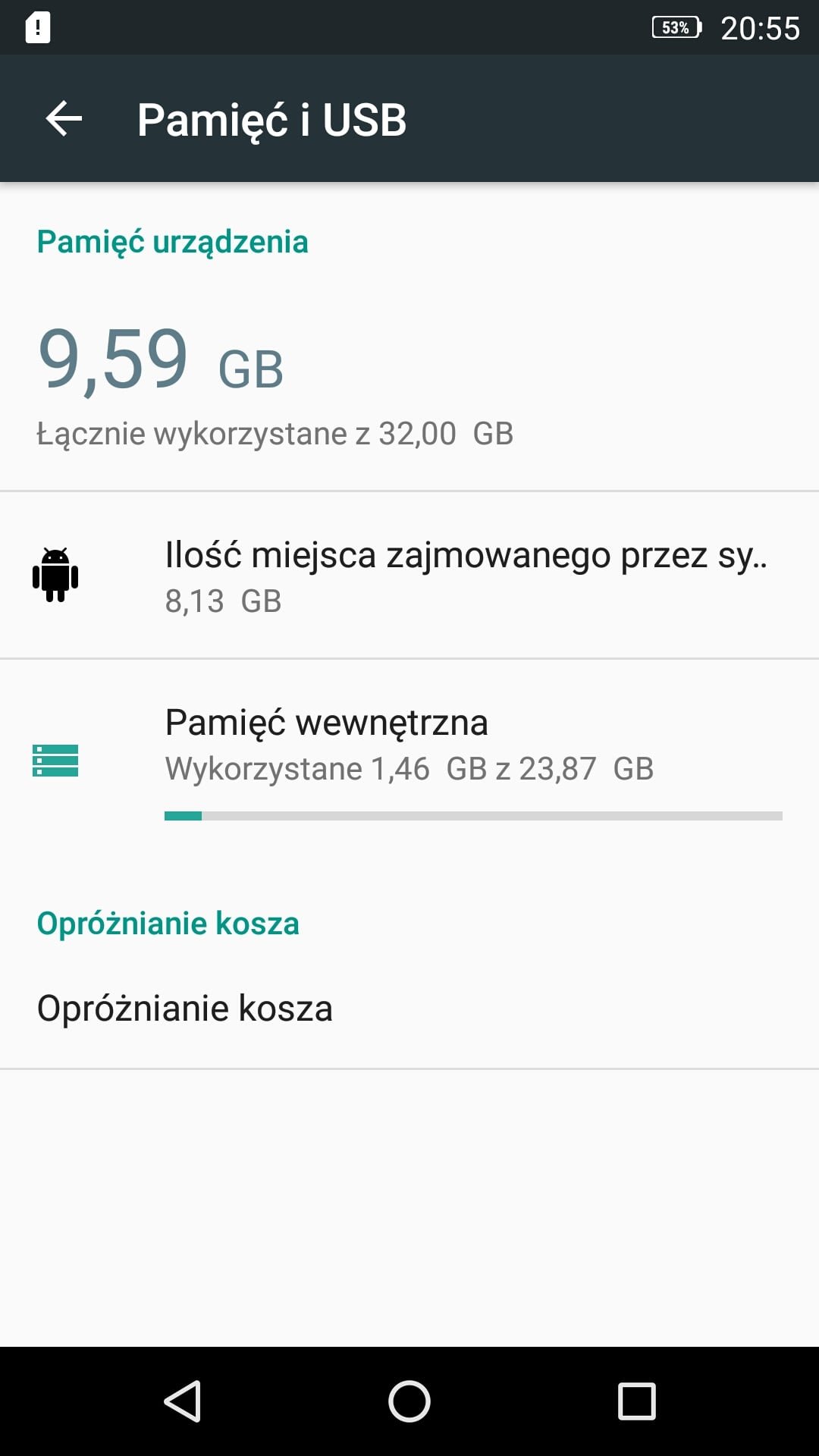Select the Opróżnianie kosza option
The image size is (819, 1456).
click(x=409, y=1009)
